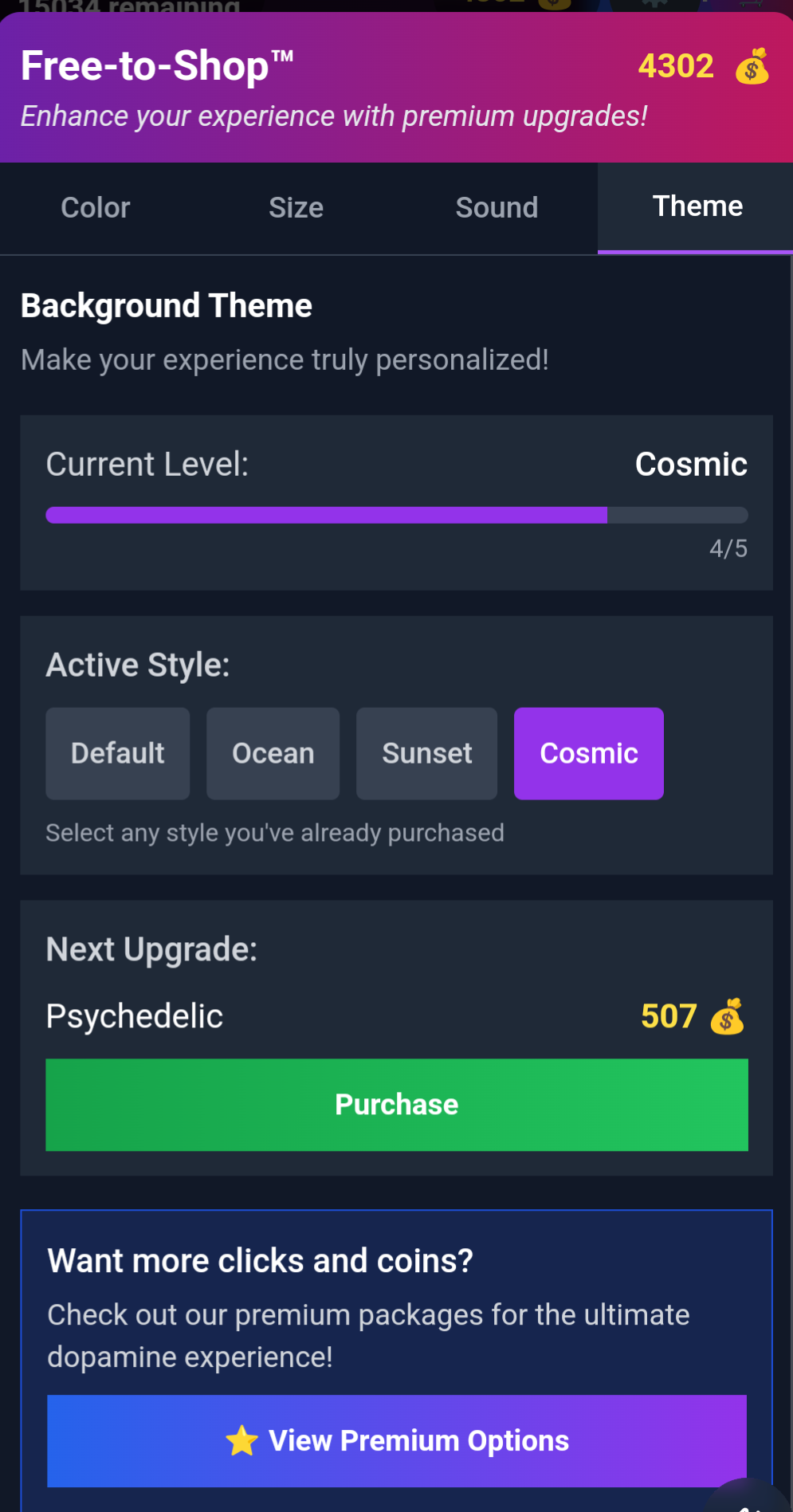The width and height of the screenshot is (793, 1512).
Task: View Premium Options
Action: [397, 1441]
